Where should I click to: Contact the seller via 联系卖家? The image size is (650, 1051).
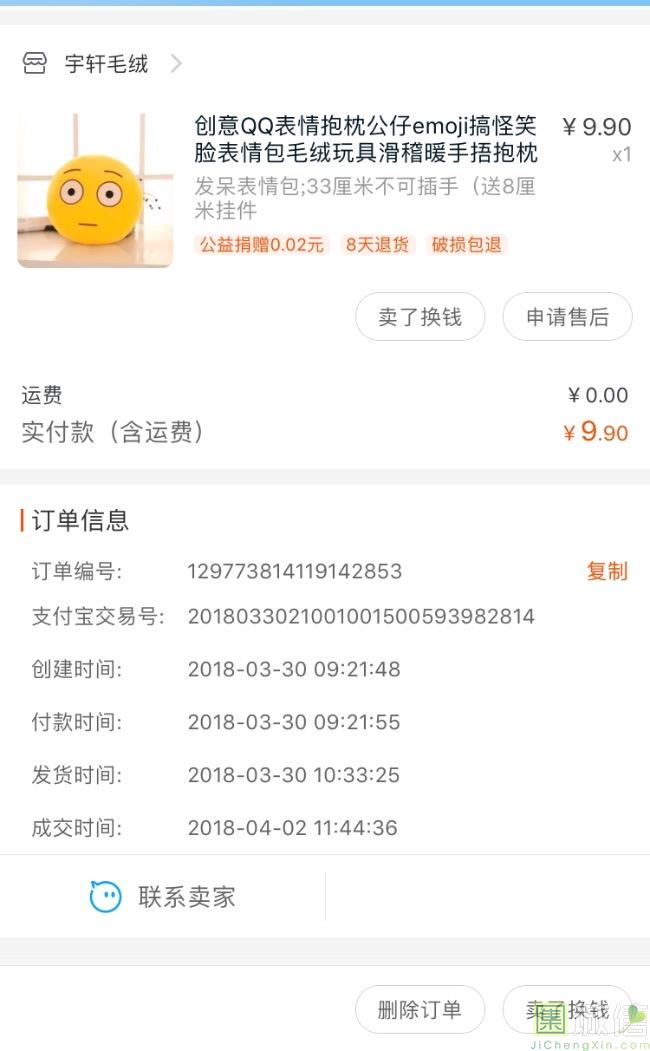click(163, 896)
